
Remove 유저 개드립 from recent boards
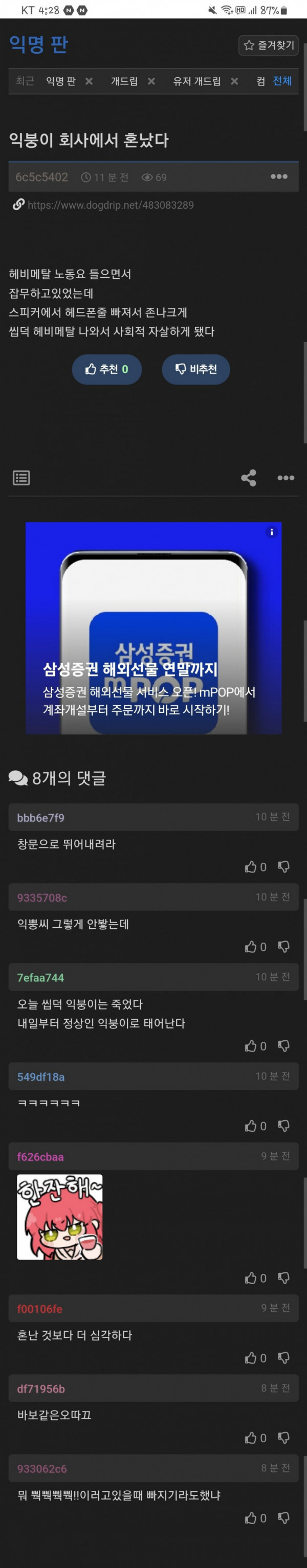234,81
